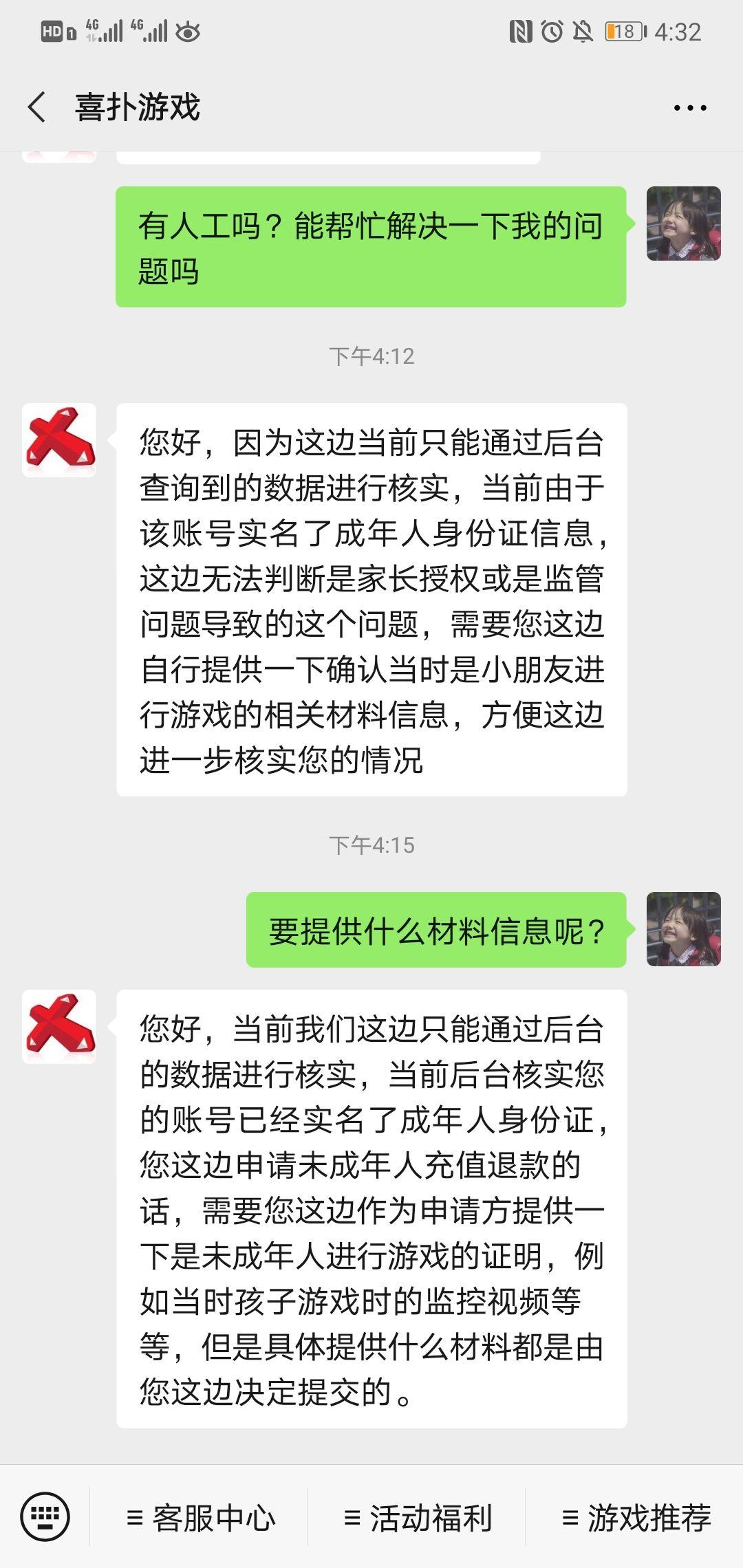This screenshot has height=1568, width=743.
Task: Switch to keyboard input mode
Action: point(45,1516)
